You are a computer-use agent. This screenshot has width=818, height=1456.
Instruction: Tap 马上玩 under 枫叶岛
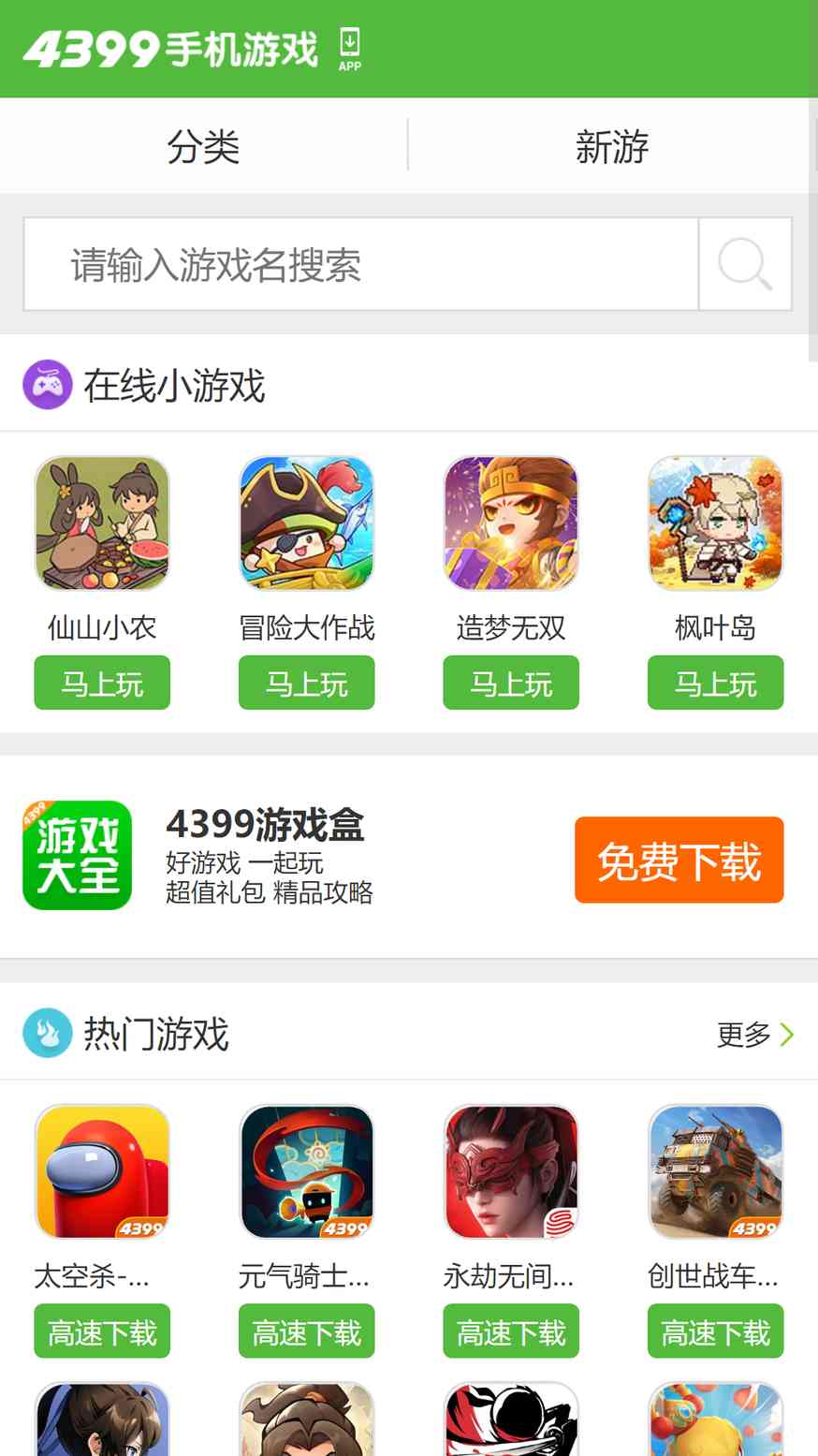click(716, 684)
